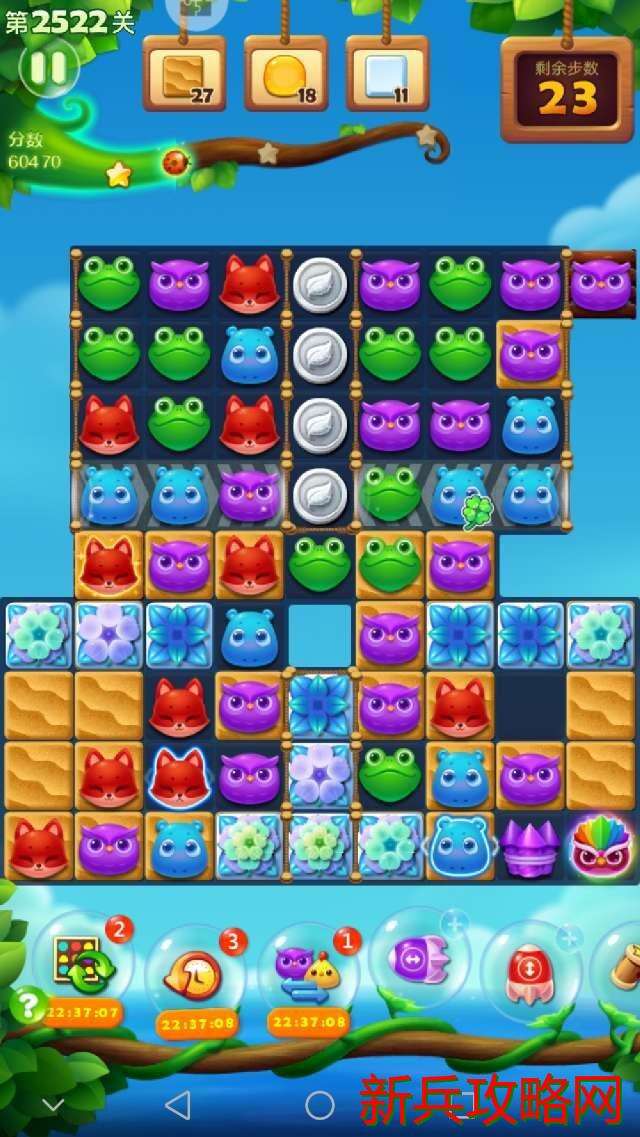The image size is (640, 1137).
Task: Open the green question mark help
Action: (27, 1003)
